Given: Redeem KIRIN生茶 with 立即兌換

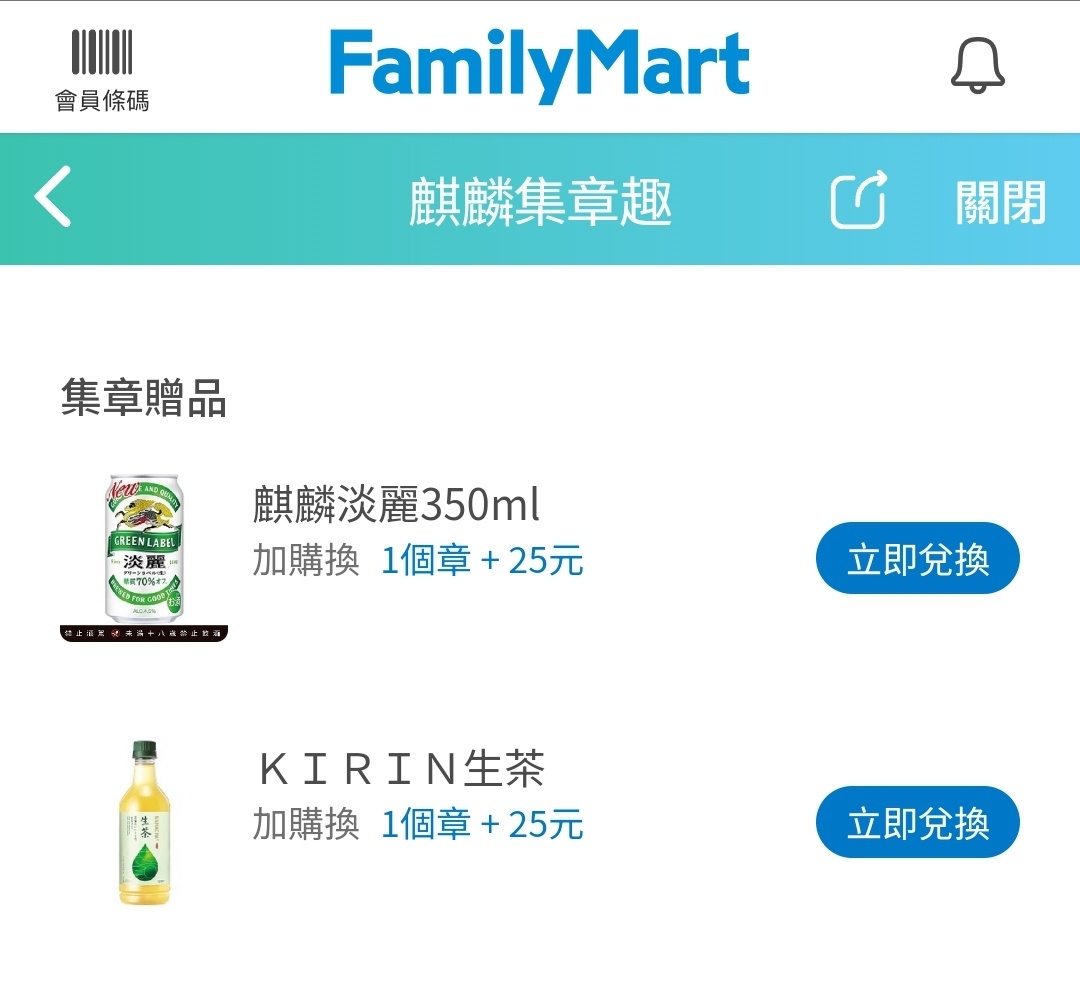Looking at the screenshot, I should (917, 823).
